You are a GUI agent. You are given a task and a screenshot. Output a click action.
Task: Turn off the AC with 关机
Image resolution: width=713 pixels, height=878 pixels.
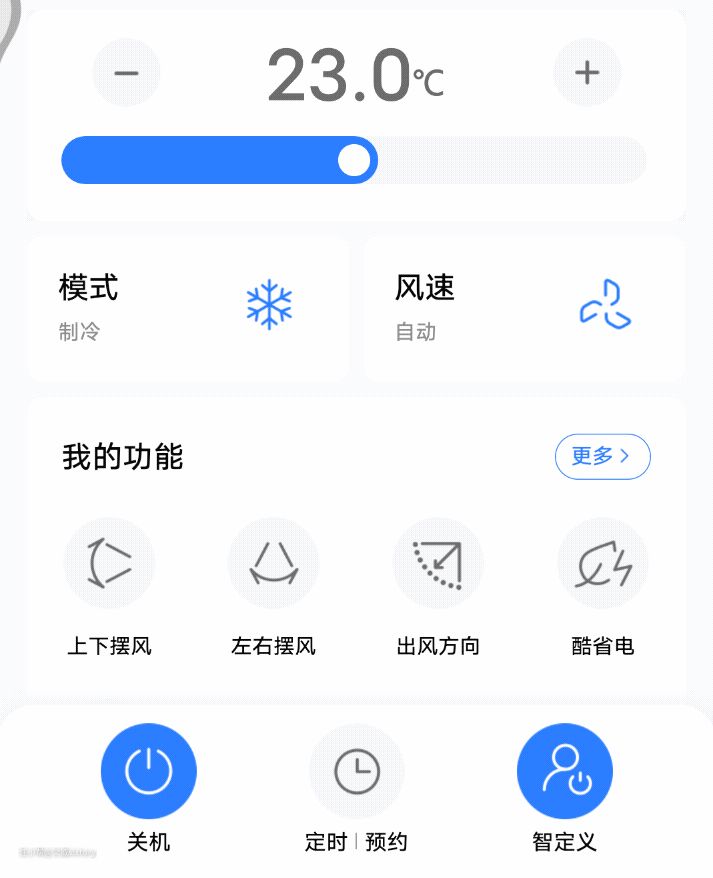149,771
